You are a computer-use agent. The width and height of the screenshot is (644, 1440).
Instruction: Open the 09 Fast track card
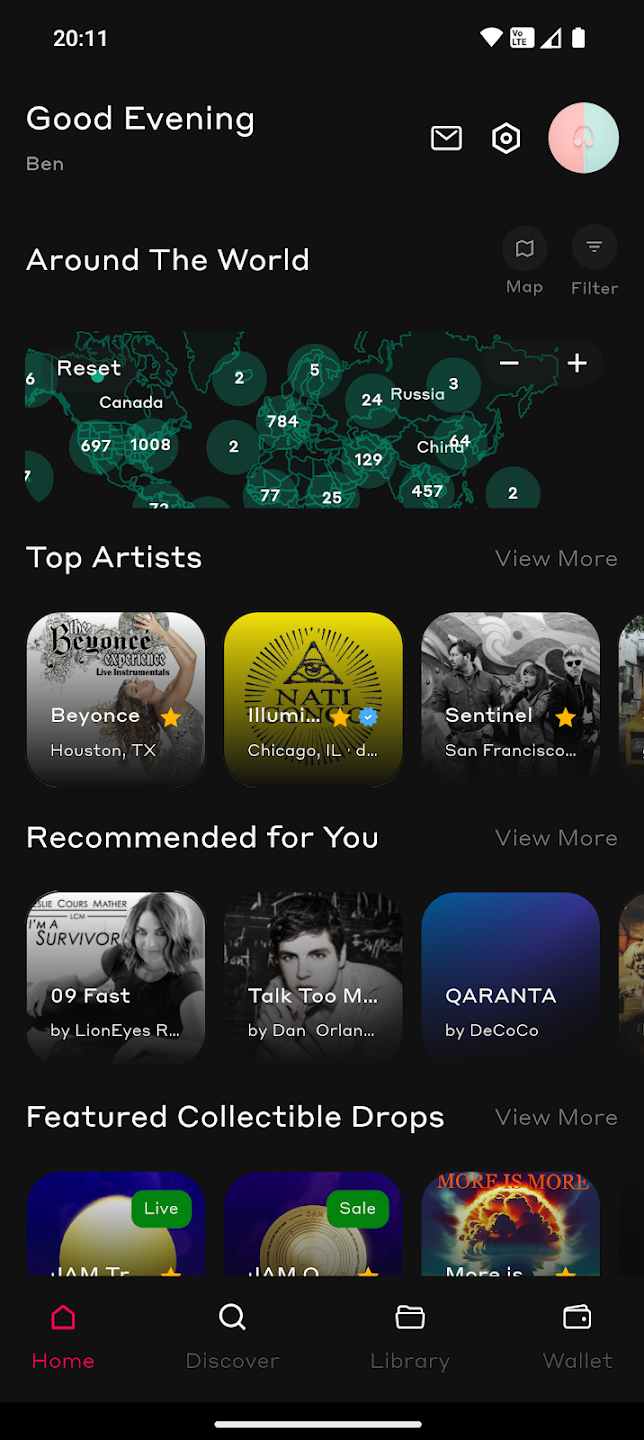115,978
